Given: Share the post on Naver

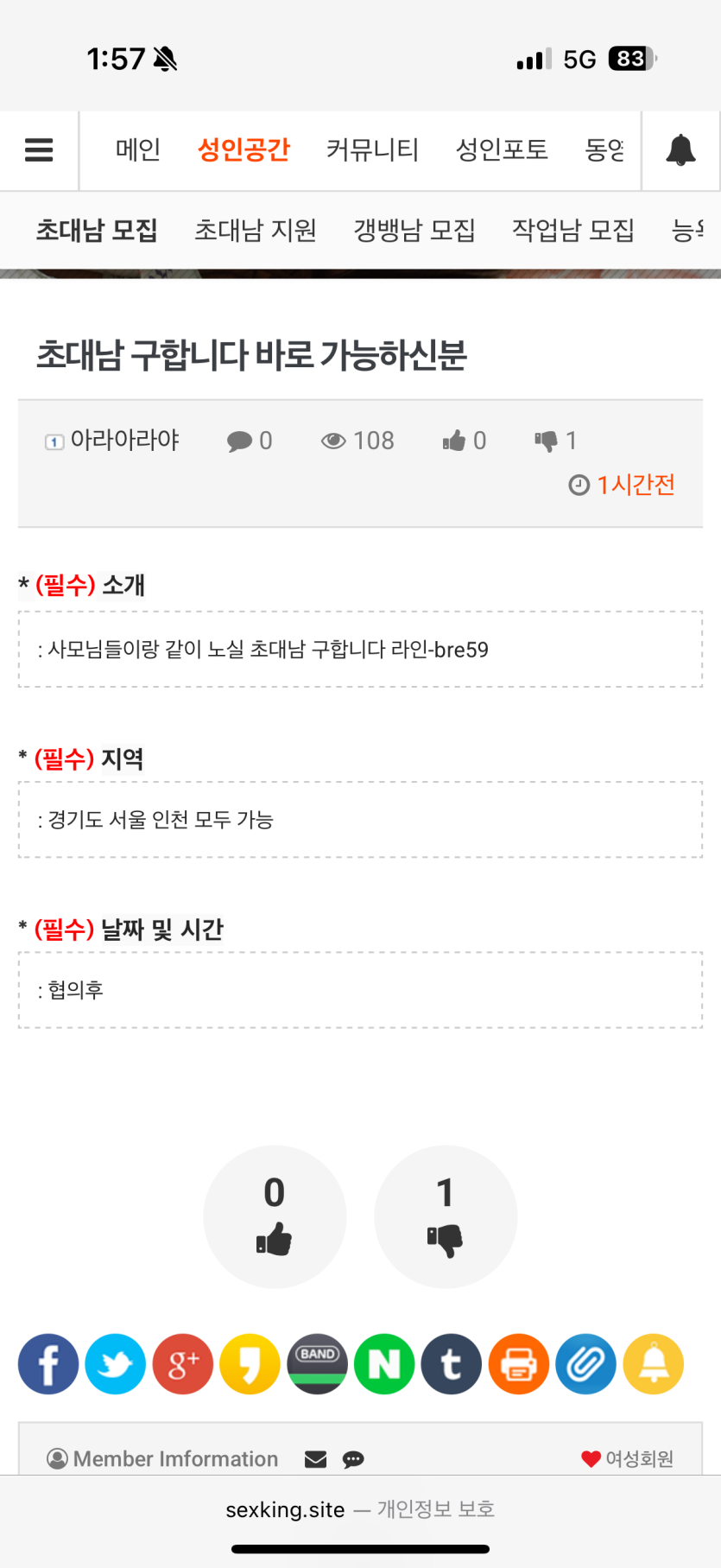Looking at the screenshot, I should coord(384,1364).
